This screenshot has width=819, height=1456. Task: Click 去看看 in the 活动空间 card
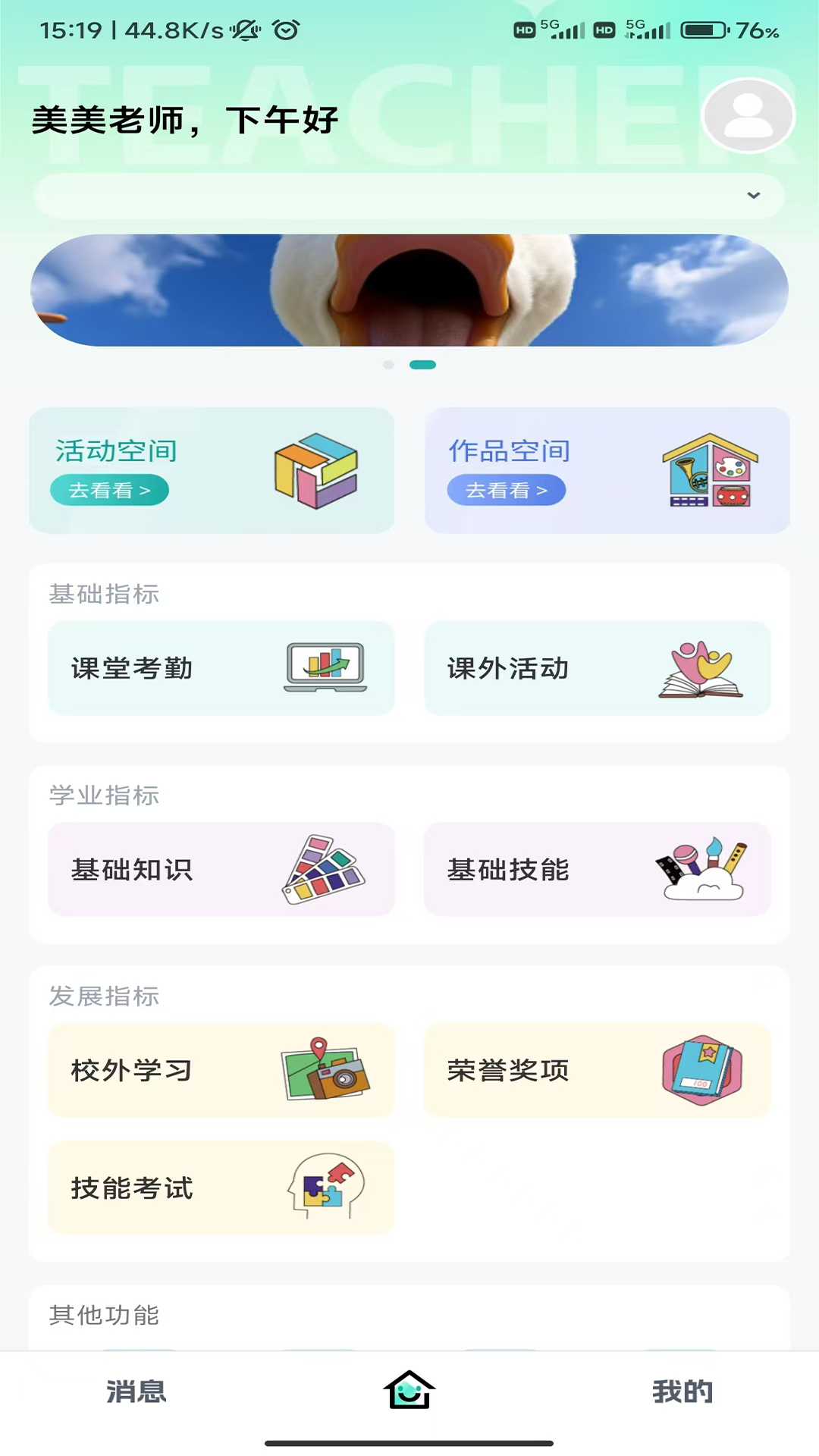click(x=109, y=490)
